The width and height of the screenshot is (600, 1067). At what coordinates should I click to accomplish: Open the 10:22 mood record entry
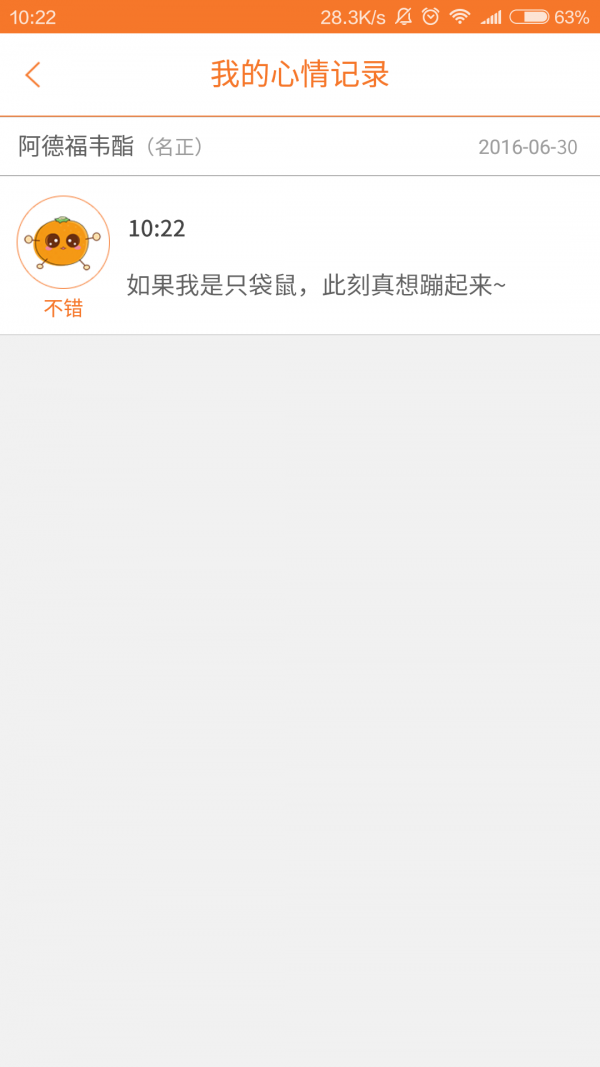pos(316,257)
